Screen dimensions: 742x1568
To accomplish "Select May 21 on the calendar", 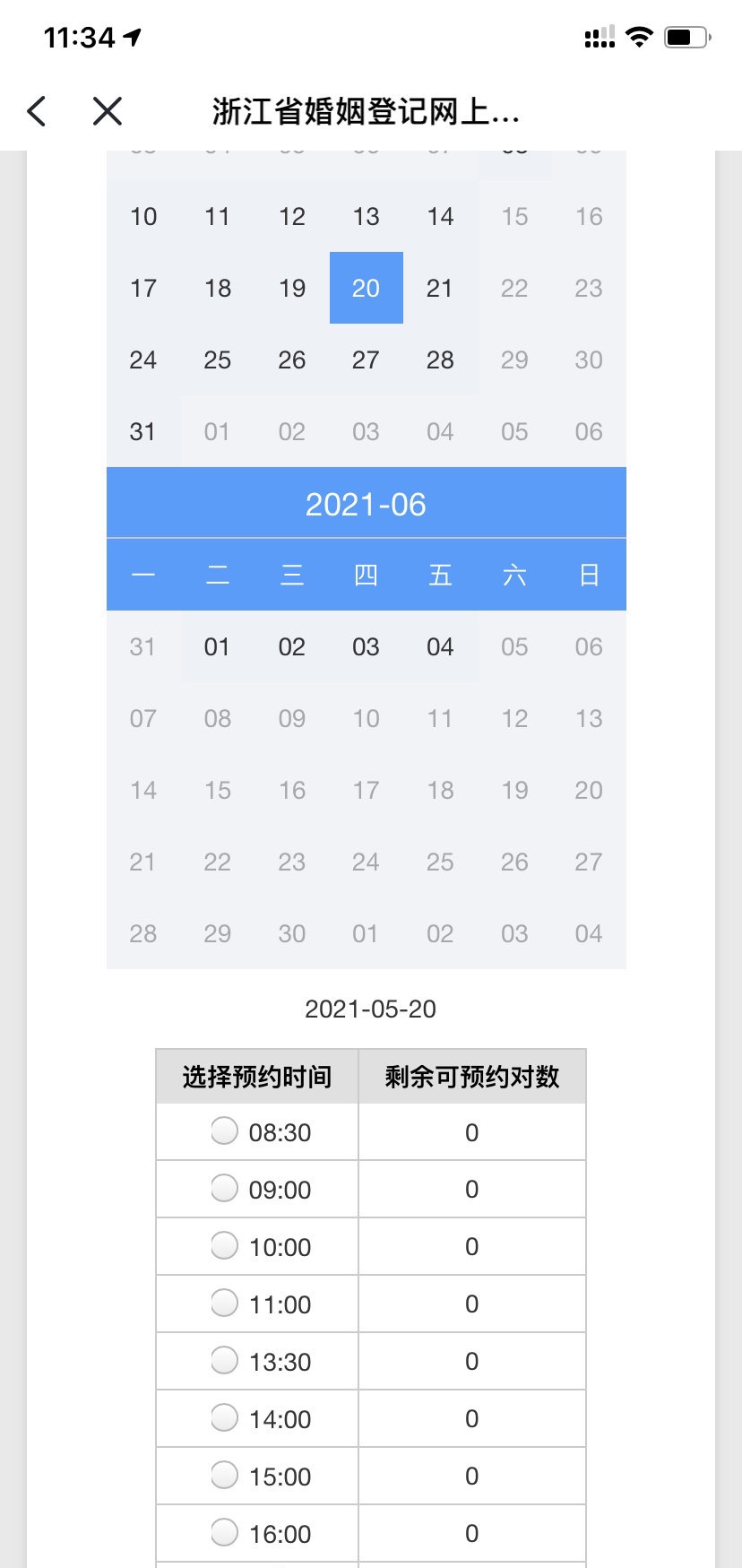I will click(440, 288).
